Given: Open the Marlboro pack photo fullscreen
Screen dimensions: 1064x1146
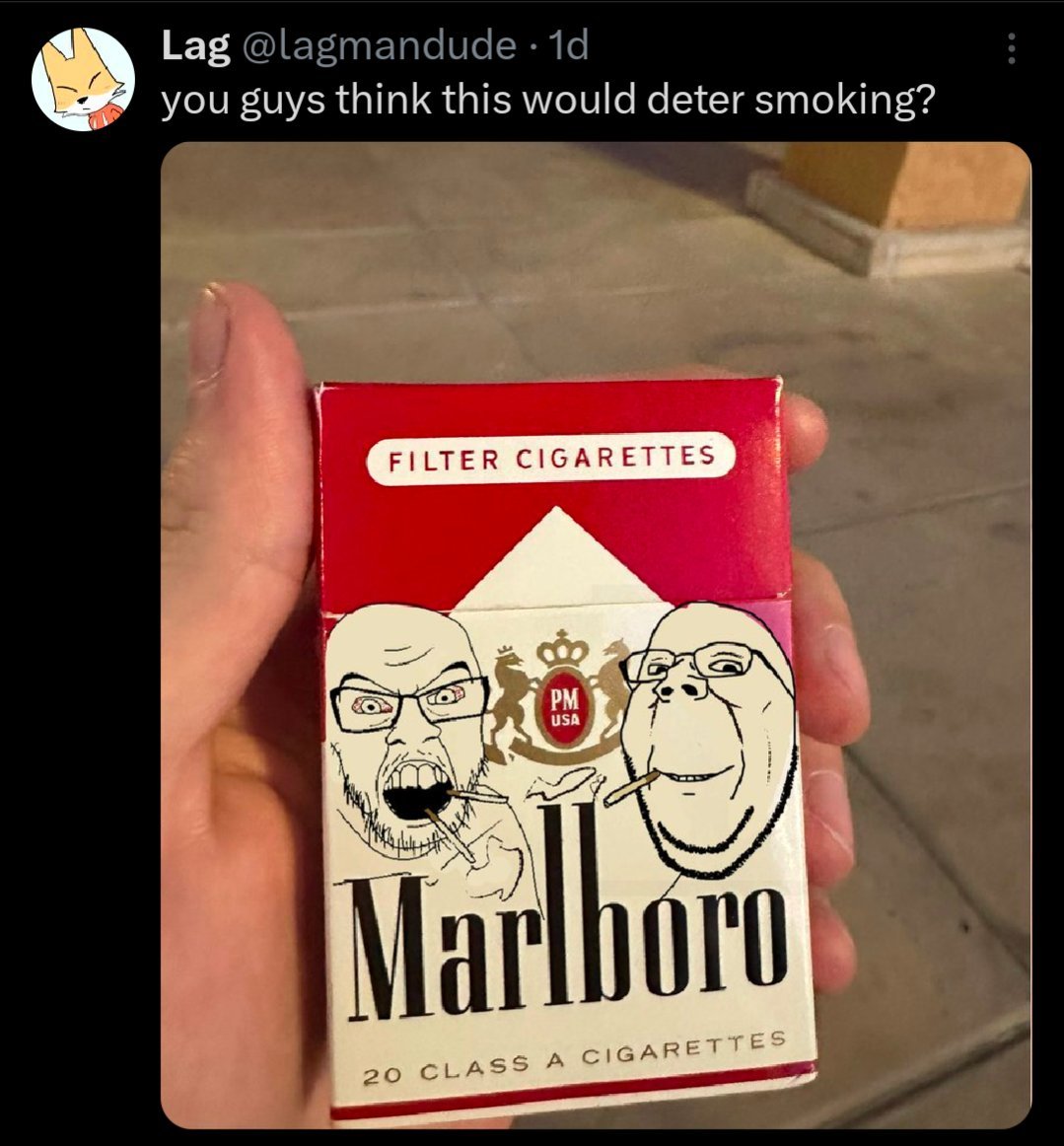Looking at the screenshot, I should (596, 634).
